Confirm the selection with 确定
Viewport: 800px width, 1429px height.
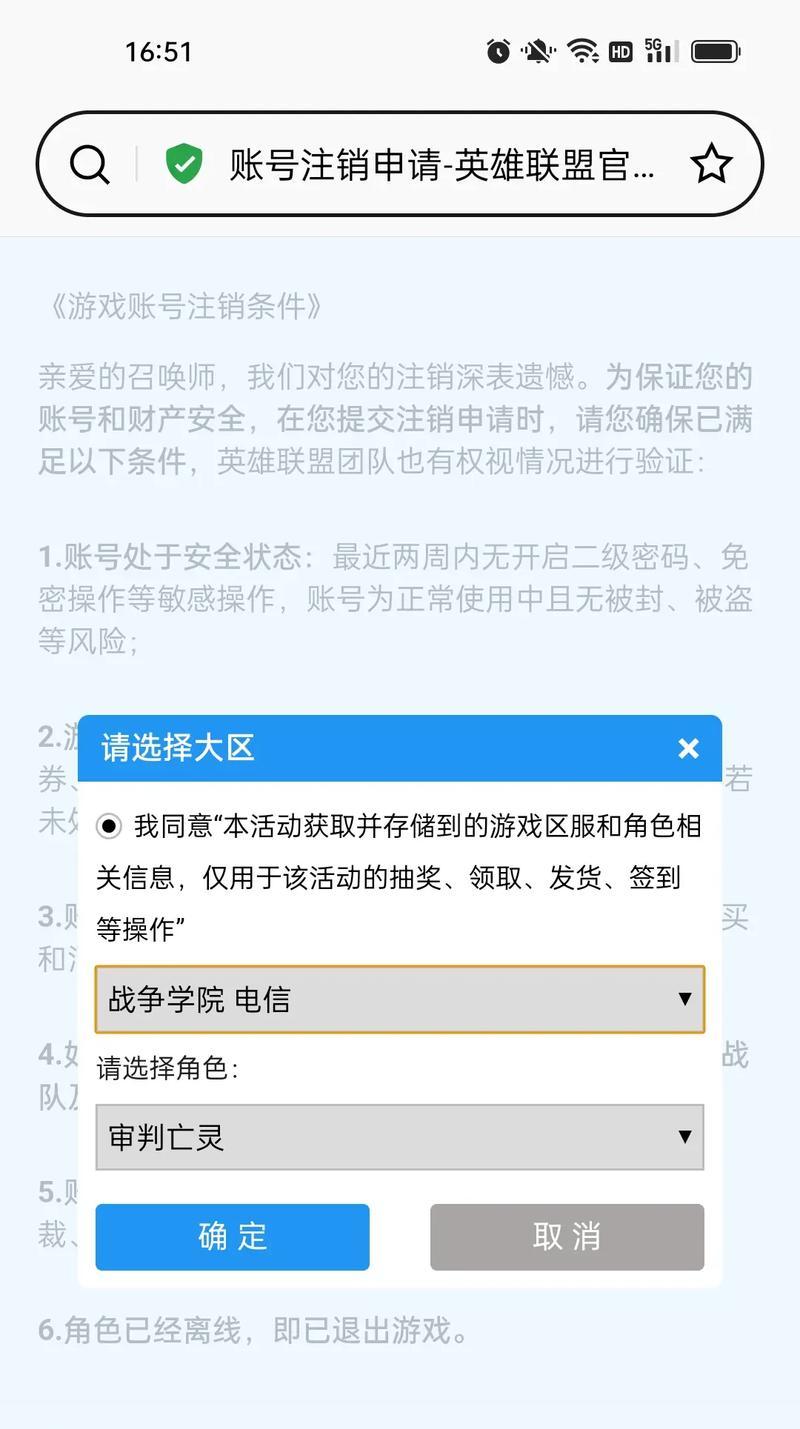[x=232, y=1237]
